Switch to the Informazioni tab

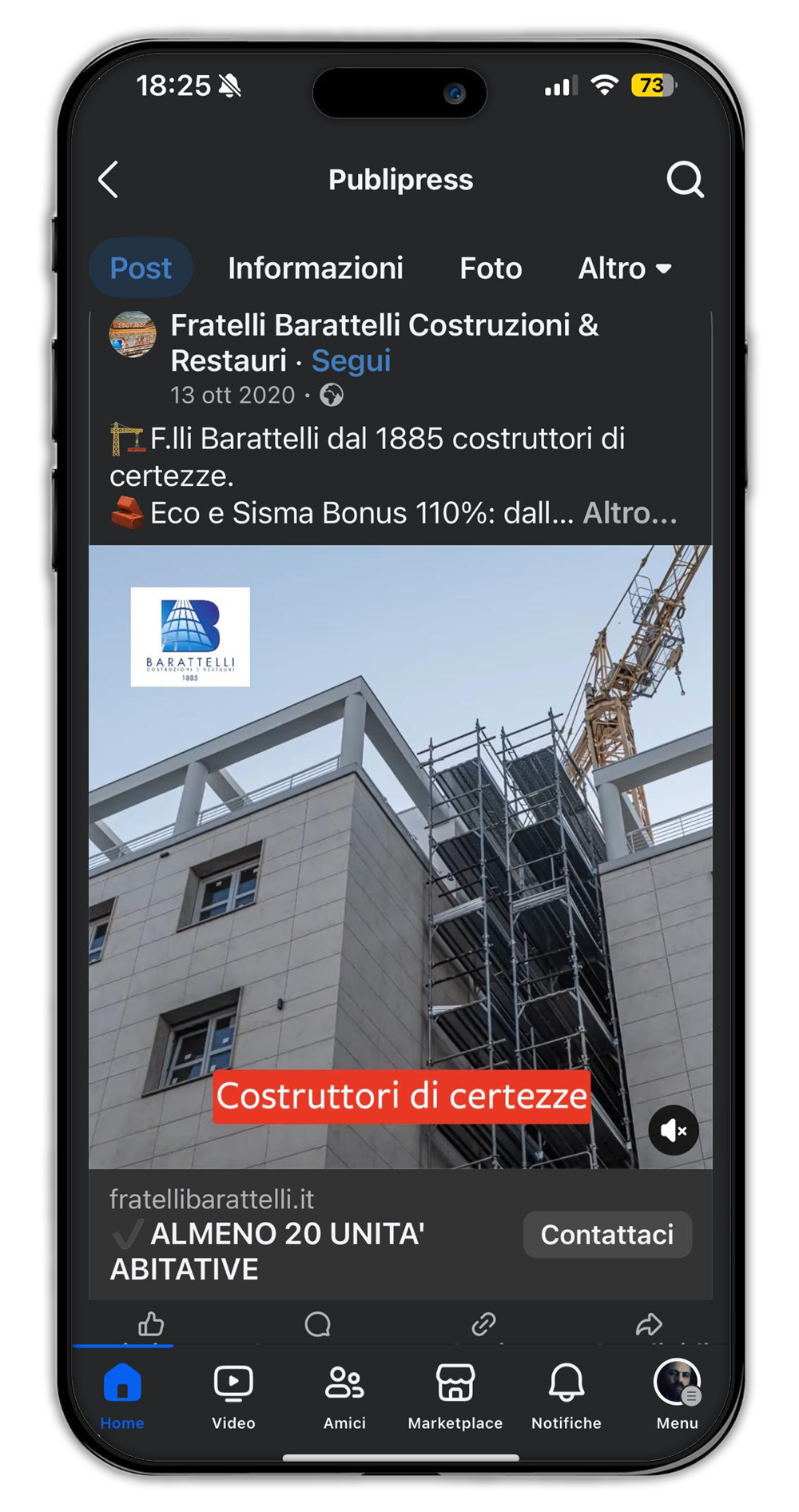[x=315, y=269]
